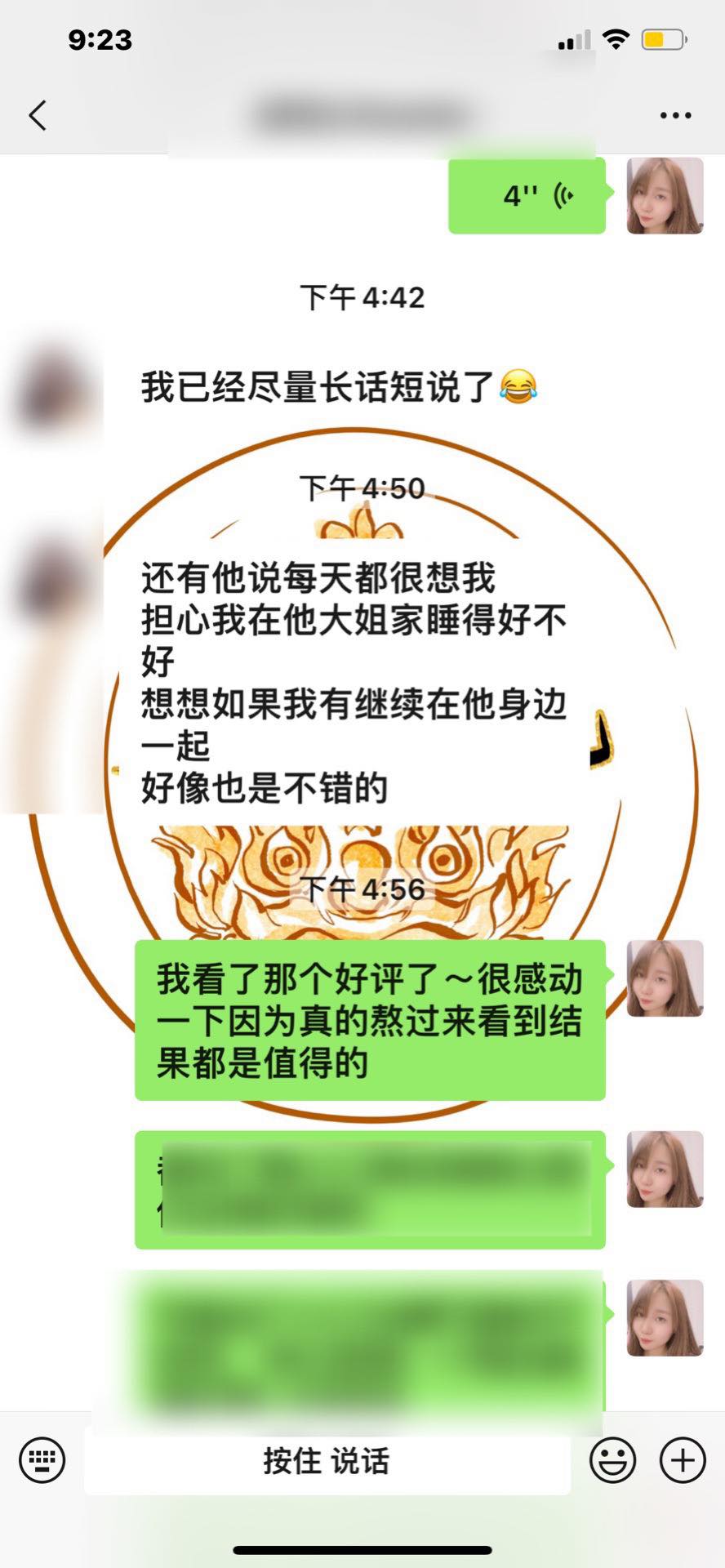
Task: Tap the 按住 说话 hold-to-talk button
Action: point(327,1461)
